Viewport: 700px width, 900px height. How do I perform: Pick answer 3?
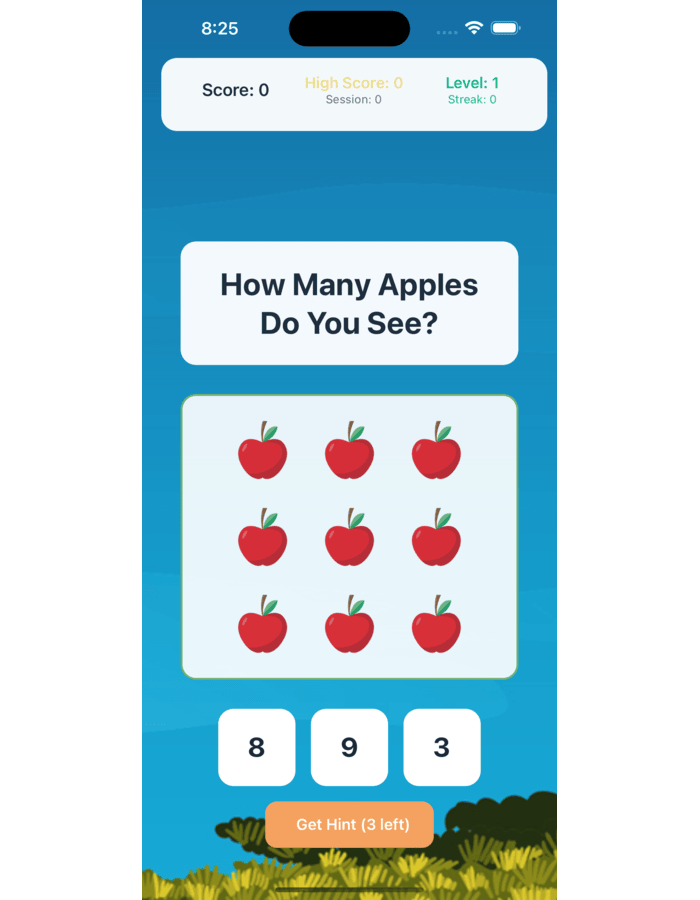[x=441, y=747]
